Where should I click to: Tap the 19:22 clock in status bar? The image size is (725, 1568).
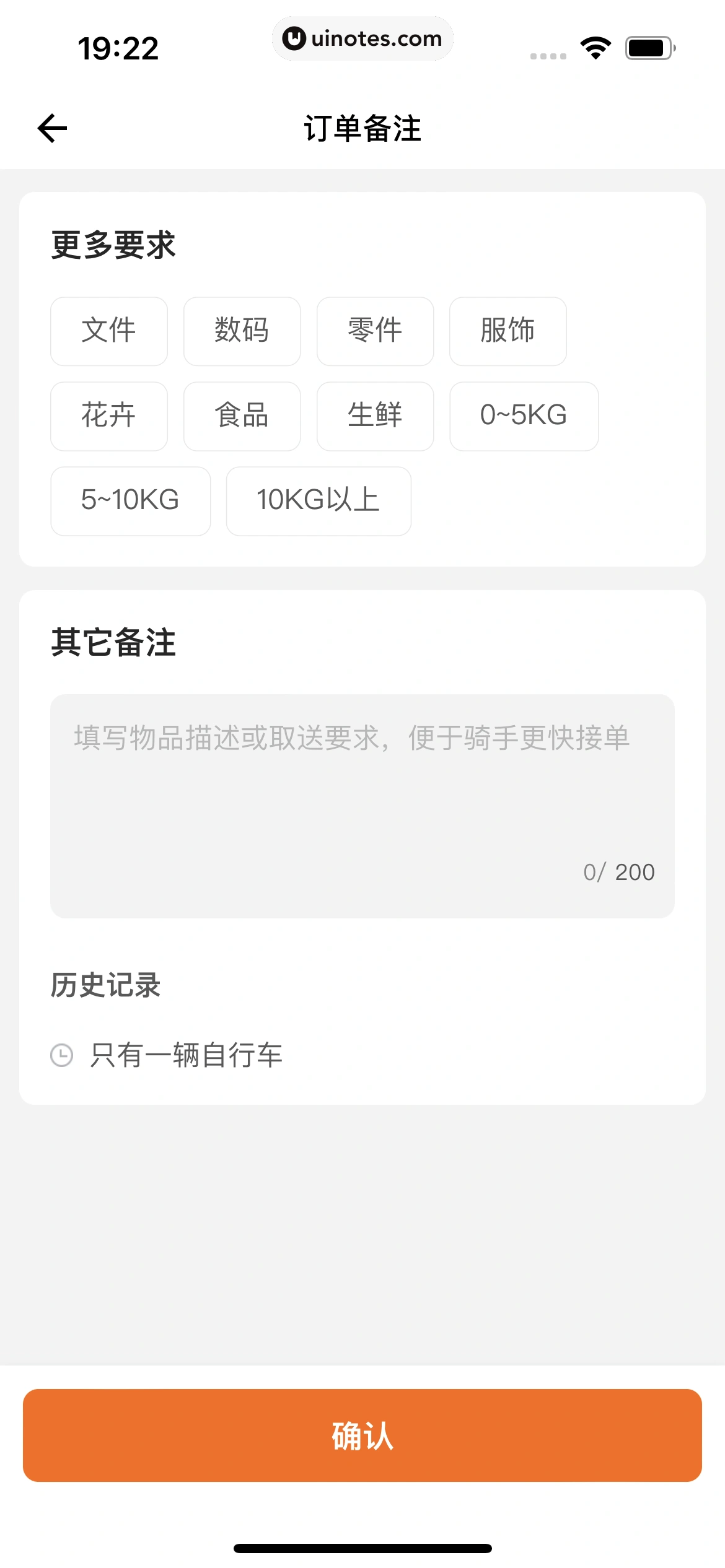click(118, 48)
